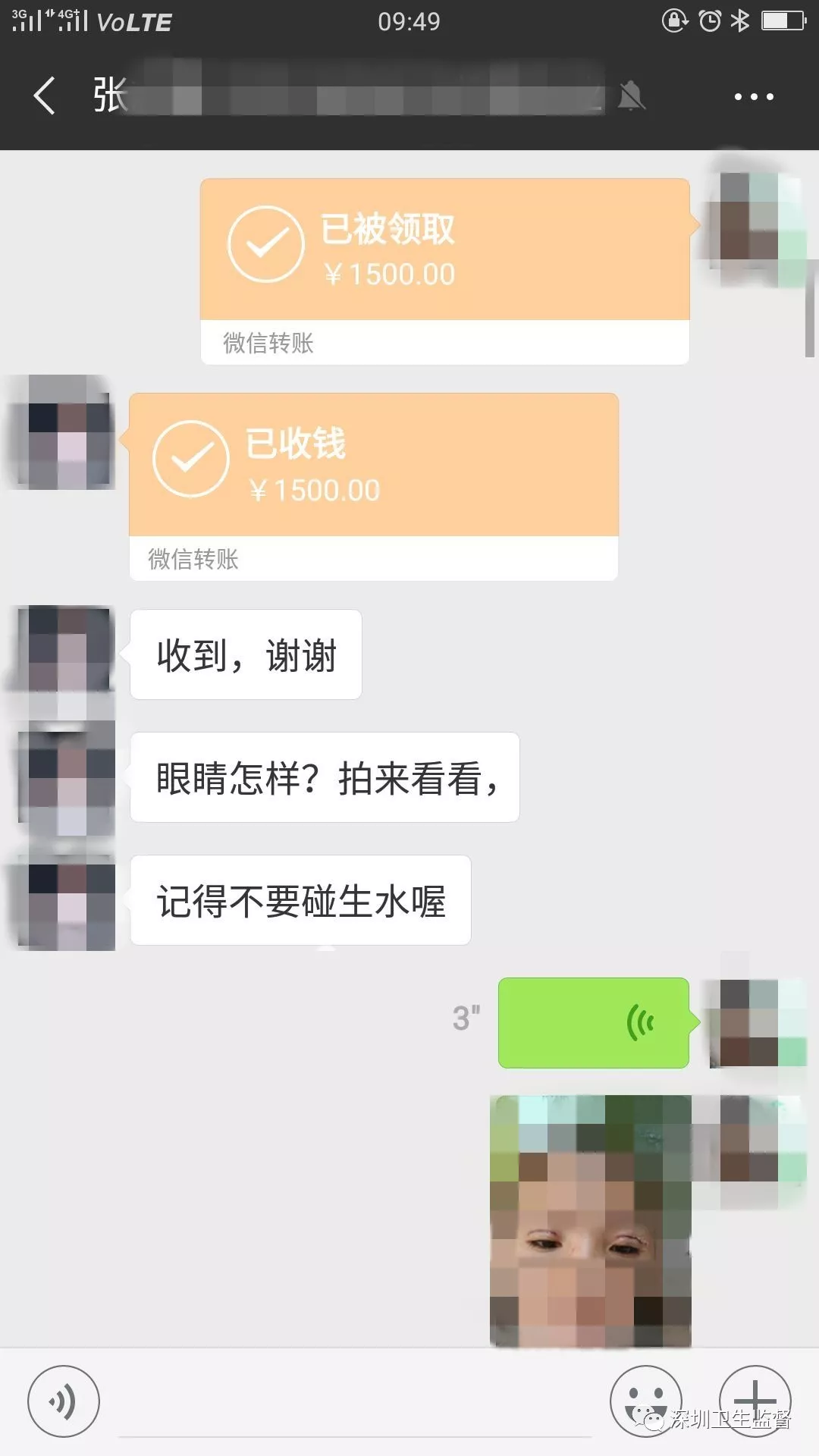Play the 3-second voice message
The image size is (819, 1456).
593,1023
